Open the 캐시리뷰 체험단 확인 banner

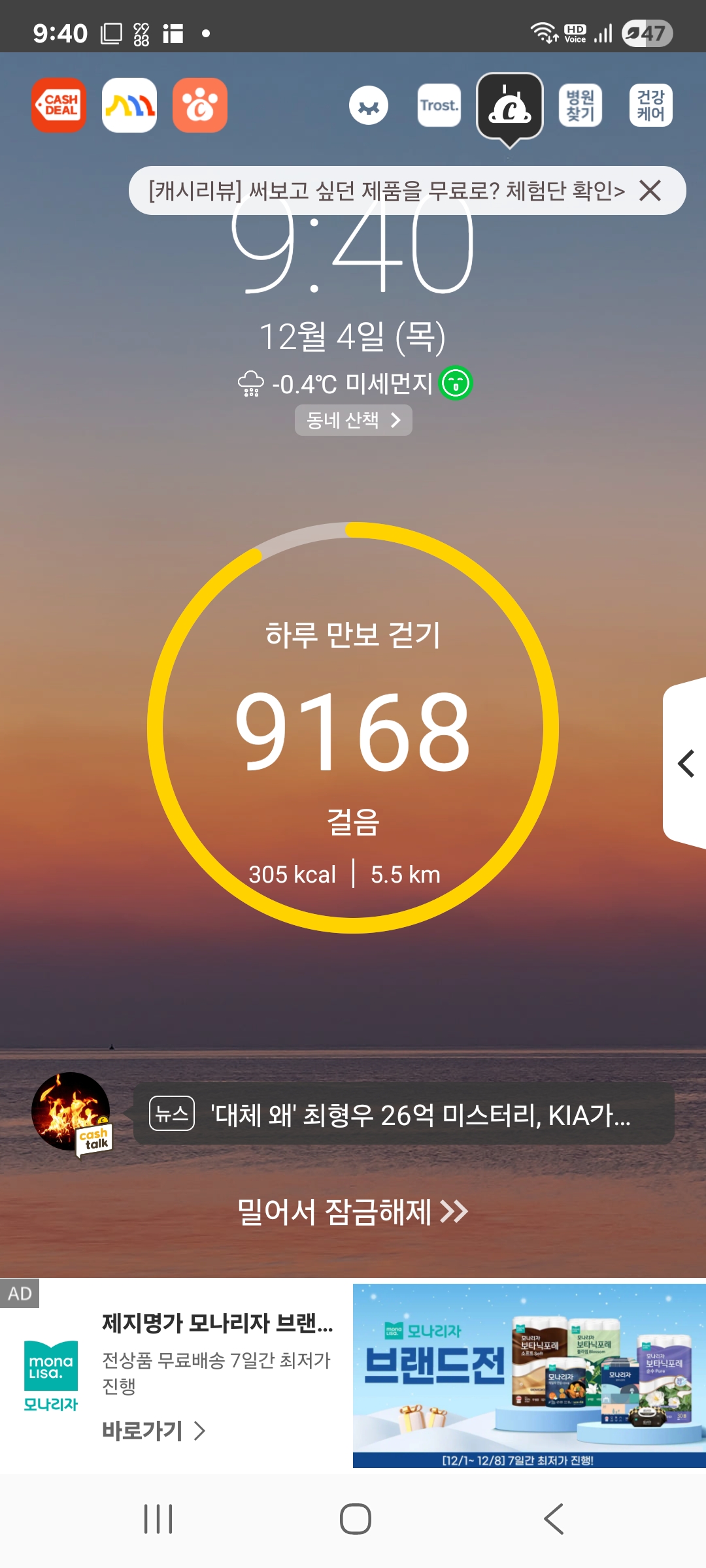(386, 191)
